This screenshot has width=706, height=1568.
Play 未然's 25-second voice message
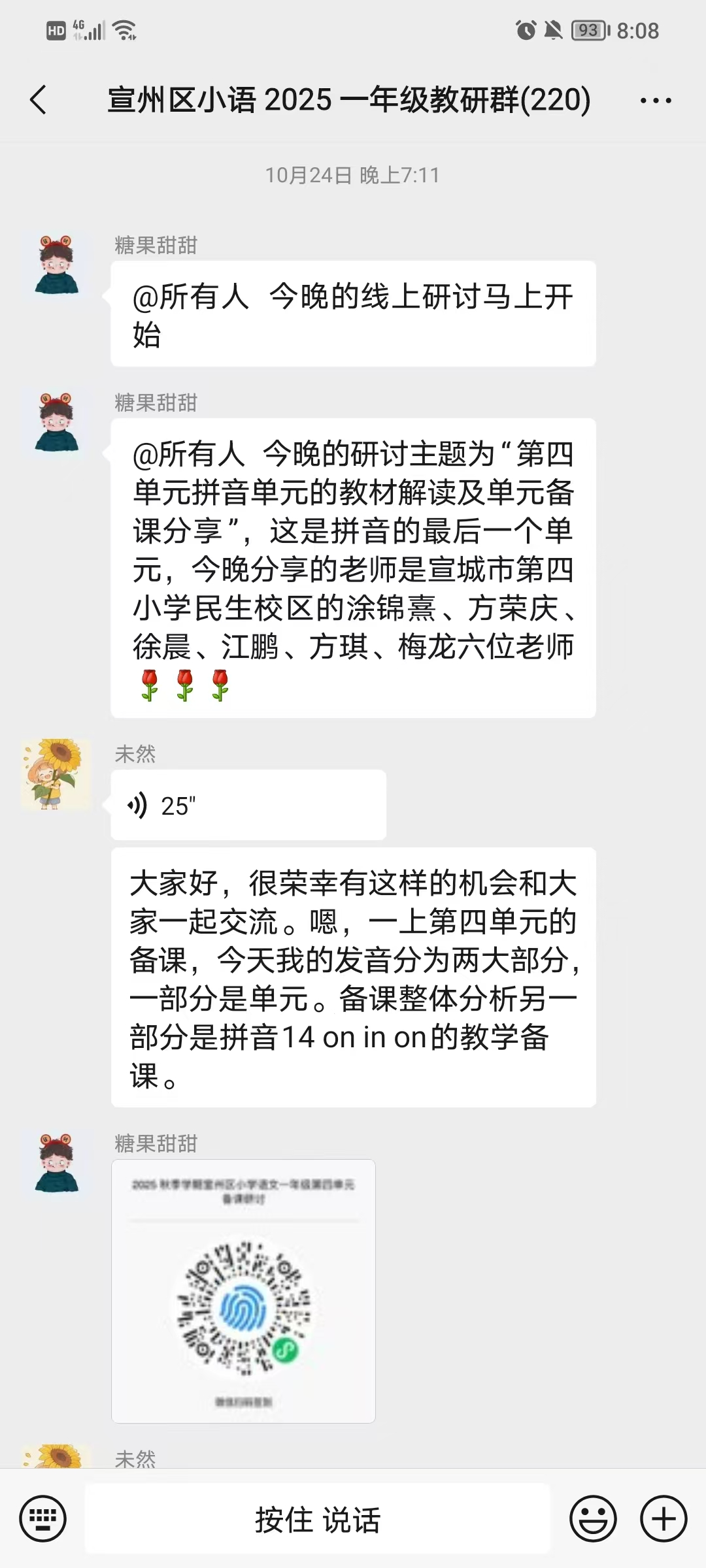pyautogui.click(x=248, y=805)
